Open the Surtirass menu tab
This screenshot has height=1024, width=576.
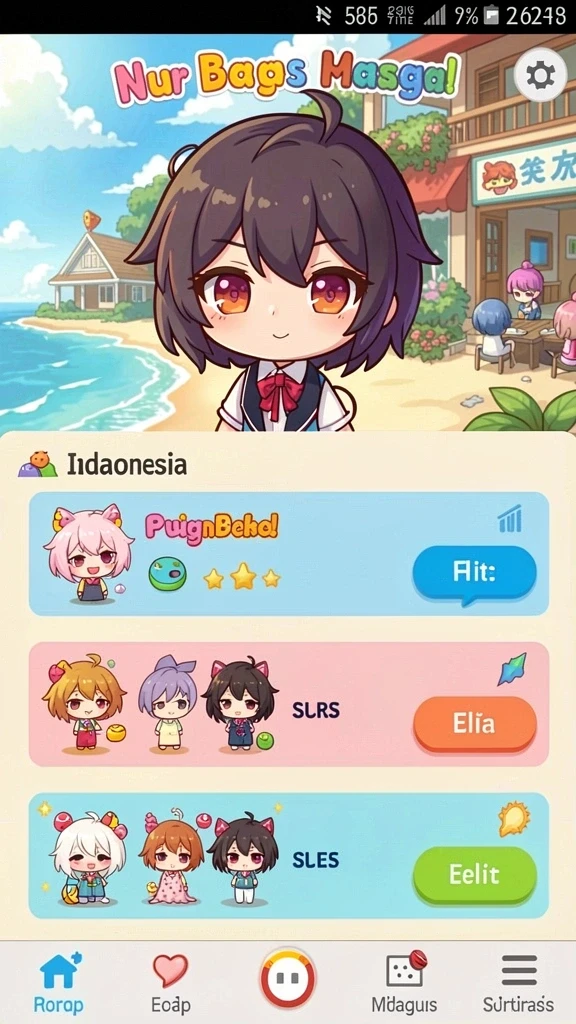519,982
